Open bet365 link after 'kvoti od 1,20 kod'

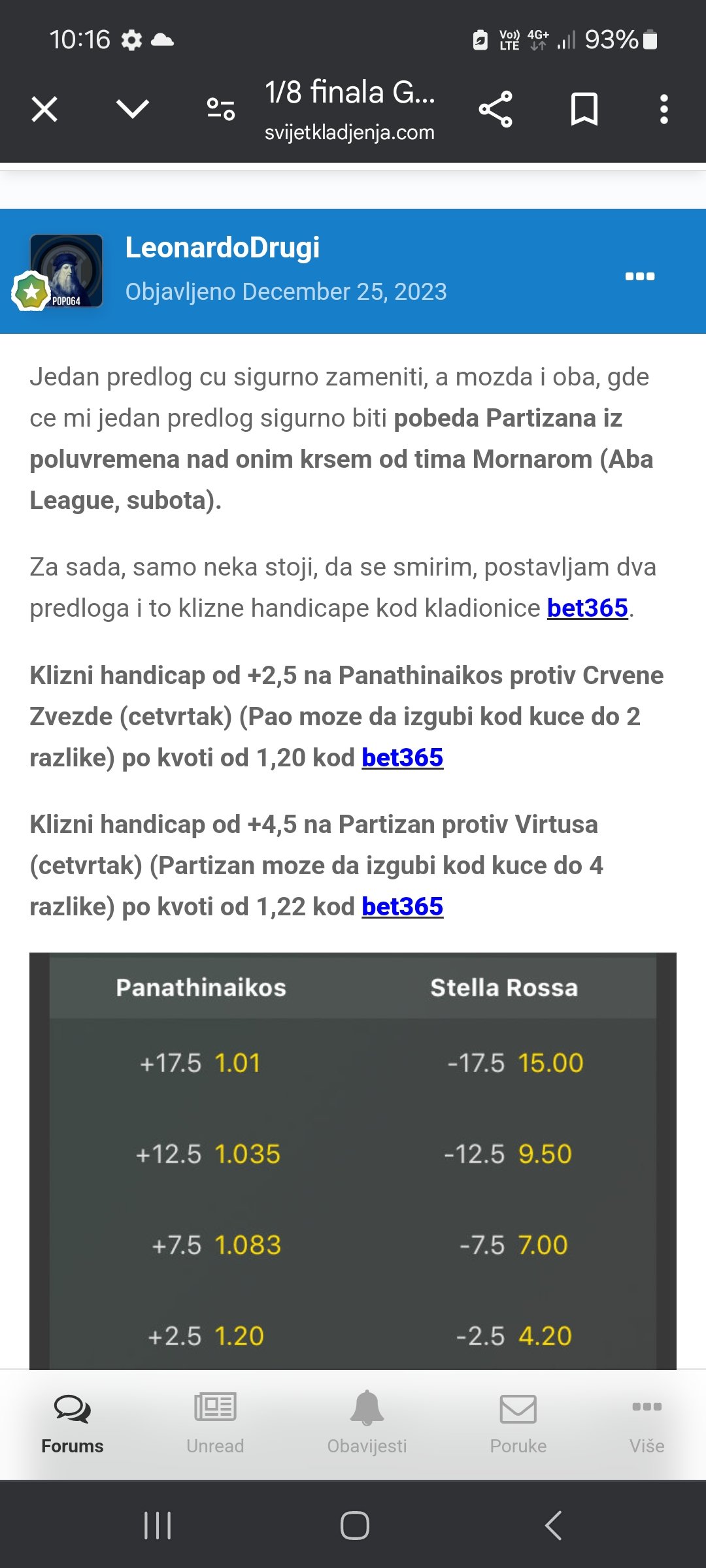coord(403,758)
